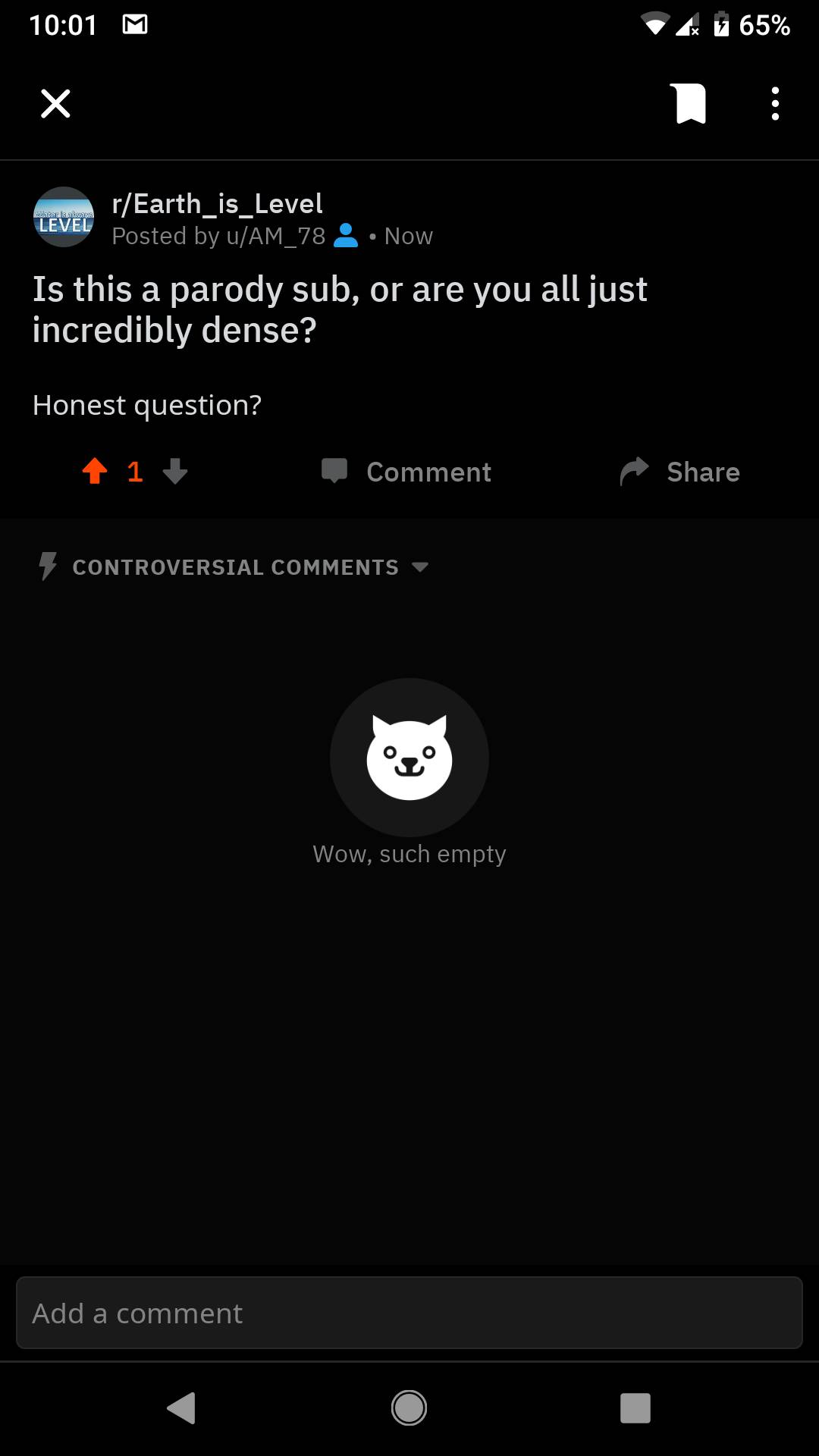The image size is (819, 1456).
Task: Tap the Comment button under the post
Action: [407, 472]
